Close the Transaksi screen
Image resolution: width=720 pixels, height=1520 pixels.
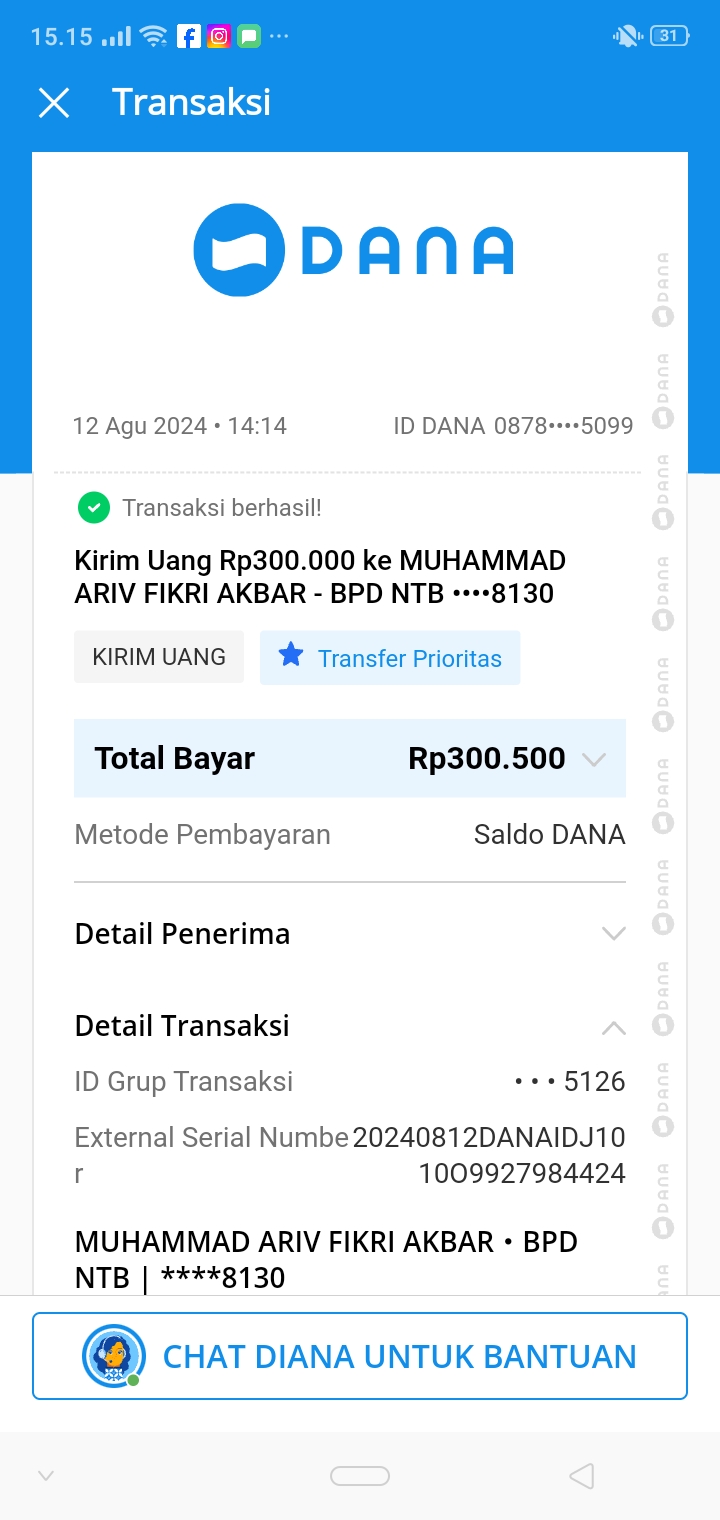[x=54, y=103]
